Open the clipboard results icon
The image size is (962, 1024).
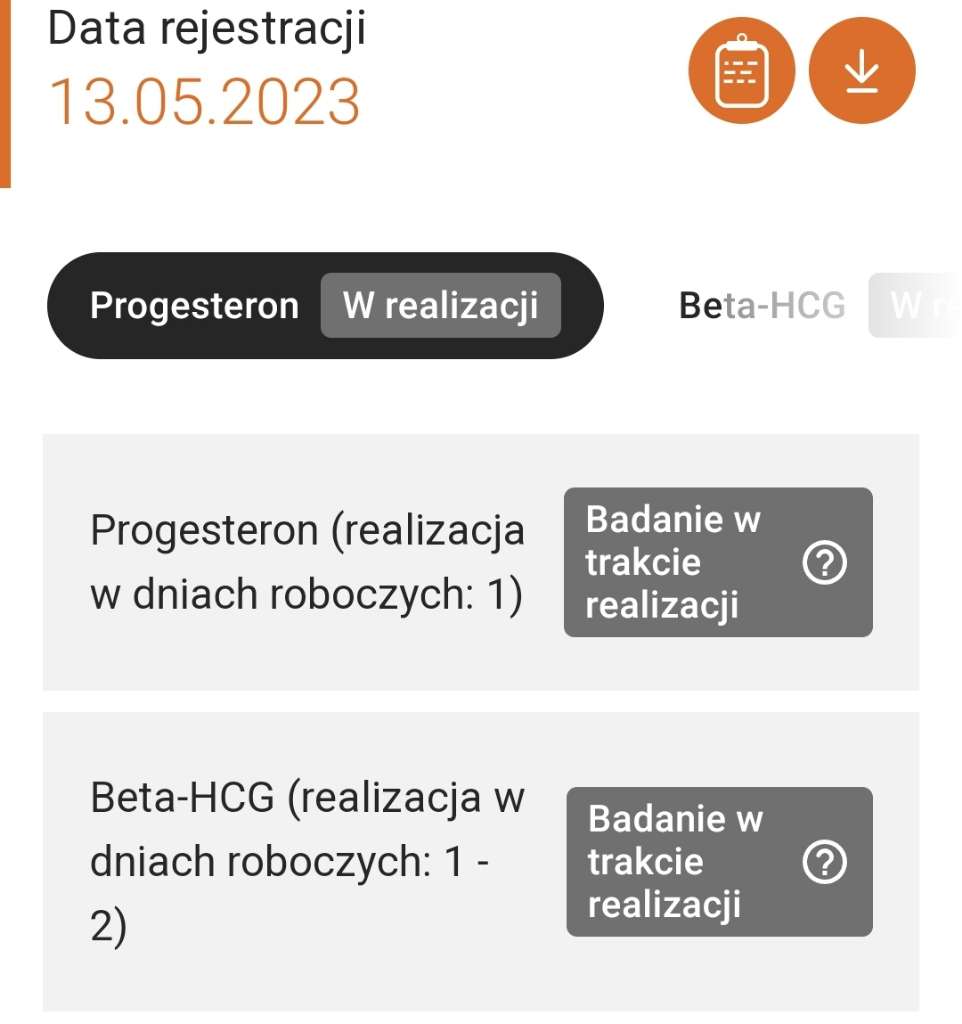tap(741, 71)
